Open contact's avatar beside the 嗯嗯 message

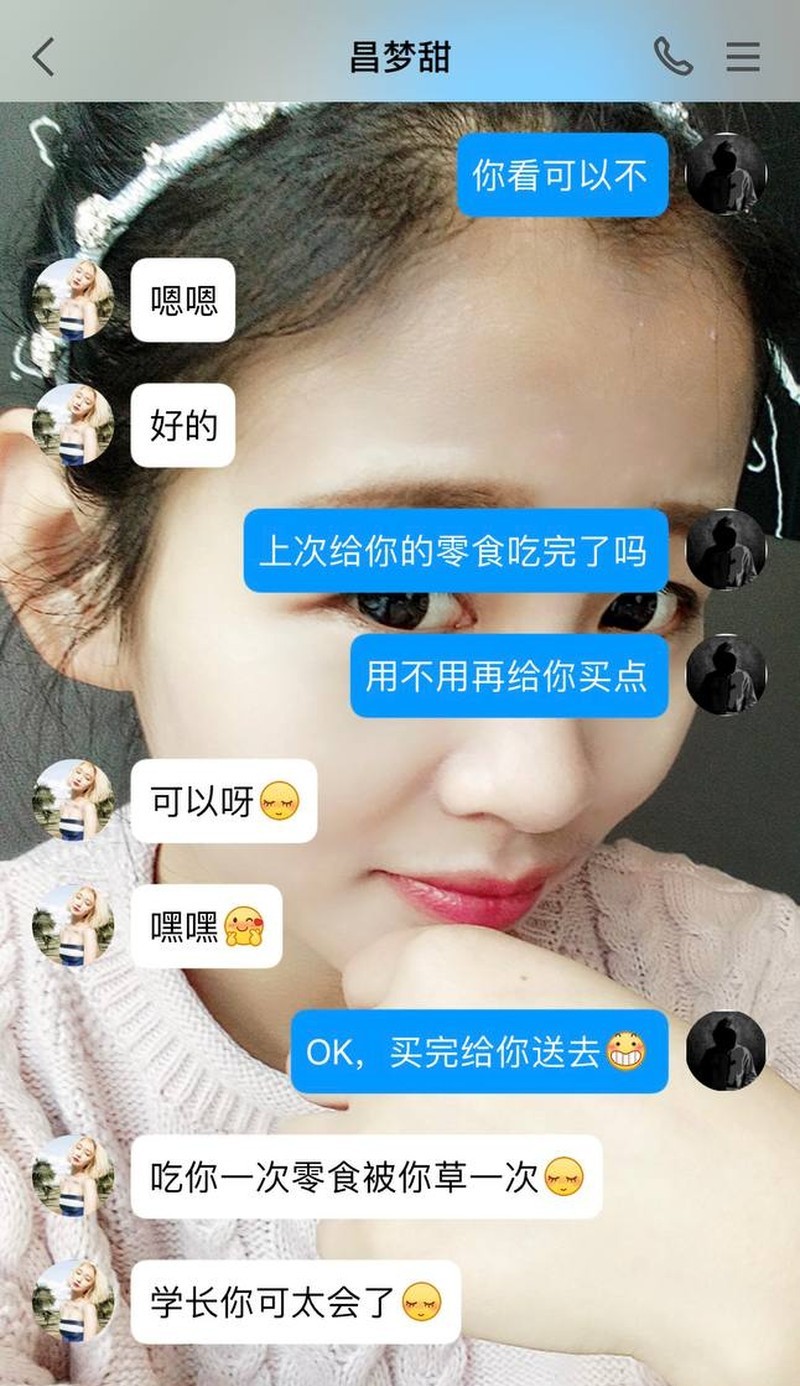pos(73,300)
